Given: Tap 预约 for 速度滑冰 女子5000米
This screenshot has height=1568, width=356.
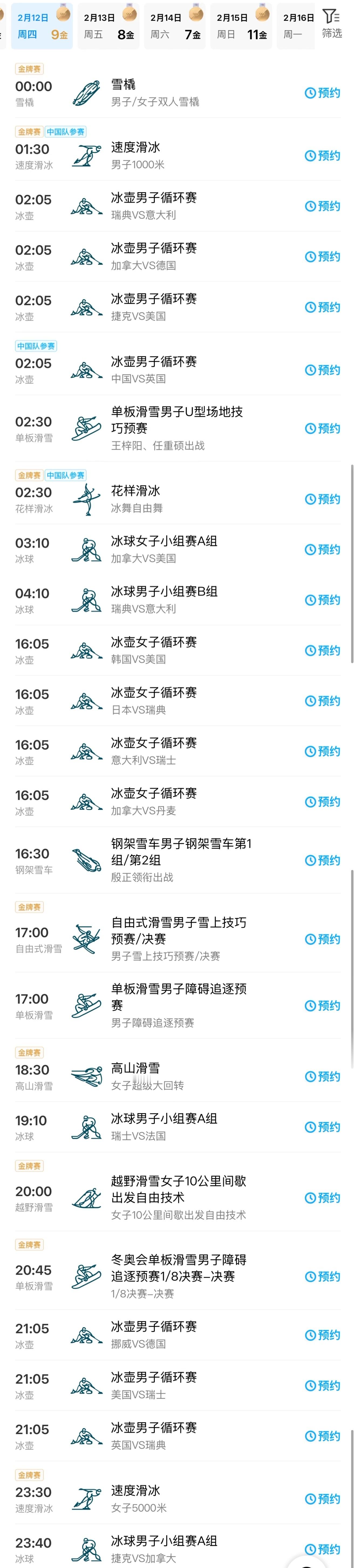Looking at the screenshot, I should (323, 1499).
